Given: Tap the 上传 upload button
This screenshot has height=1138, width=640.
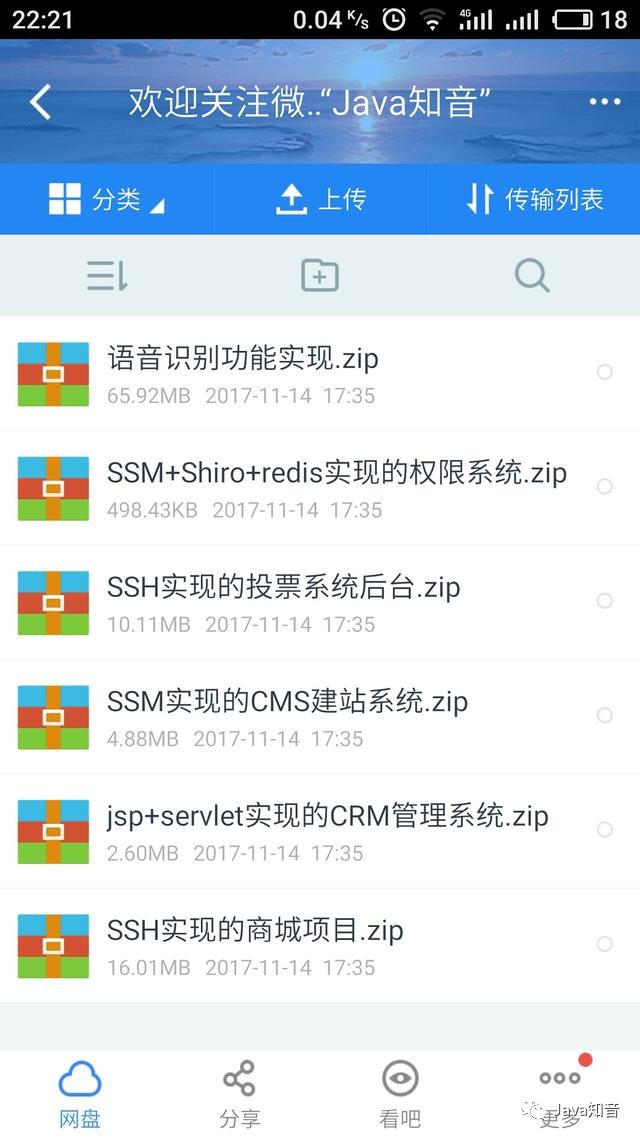Looking at the screenshot, I should (x=320, y=199).
